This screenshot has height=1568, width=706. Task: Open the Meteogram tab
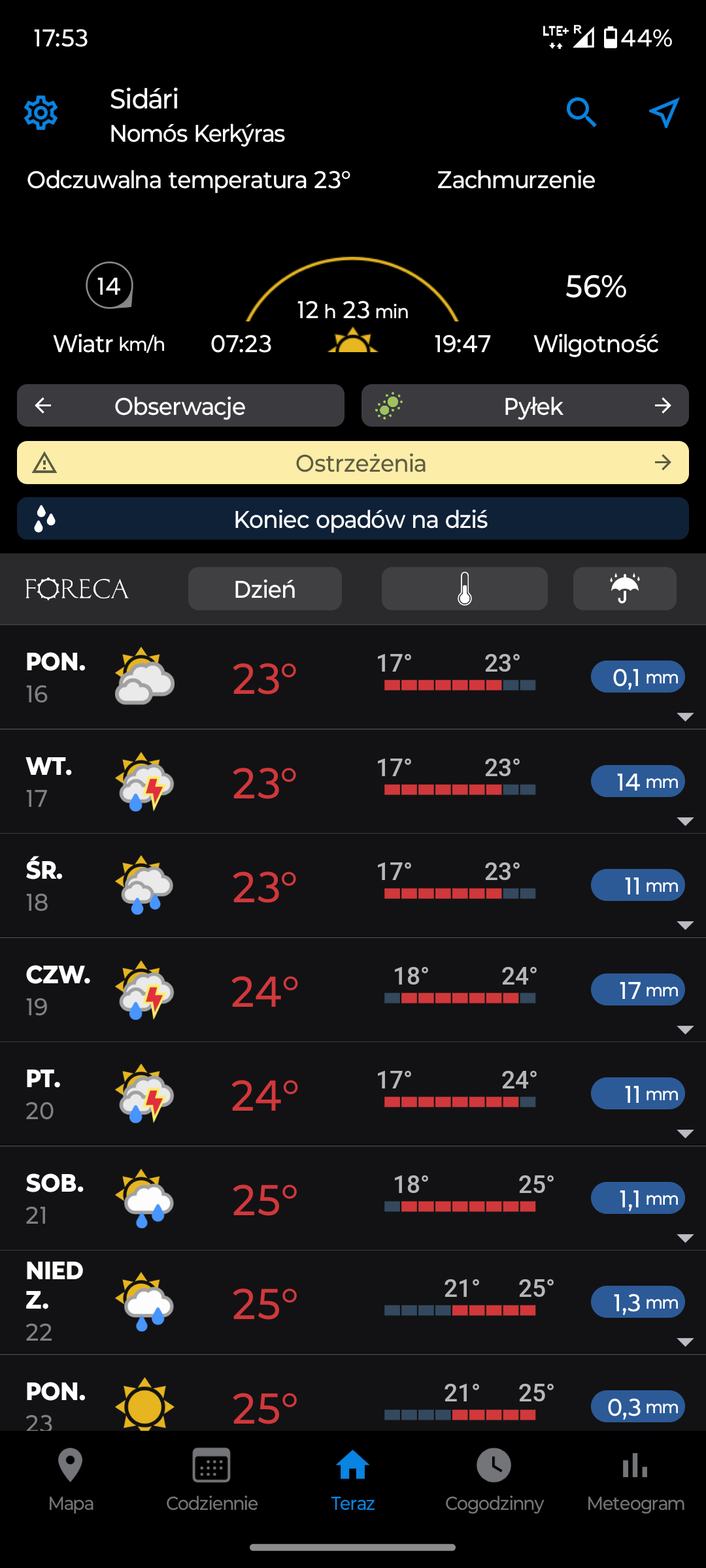635,1480
